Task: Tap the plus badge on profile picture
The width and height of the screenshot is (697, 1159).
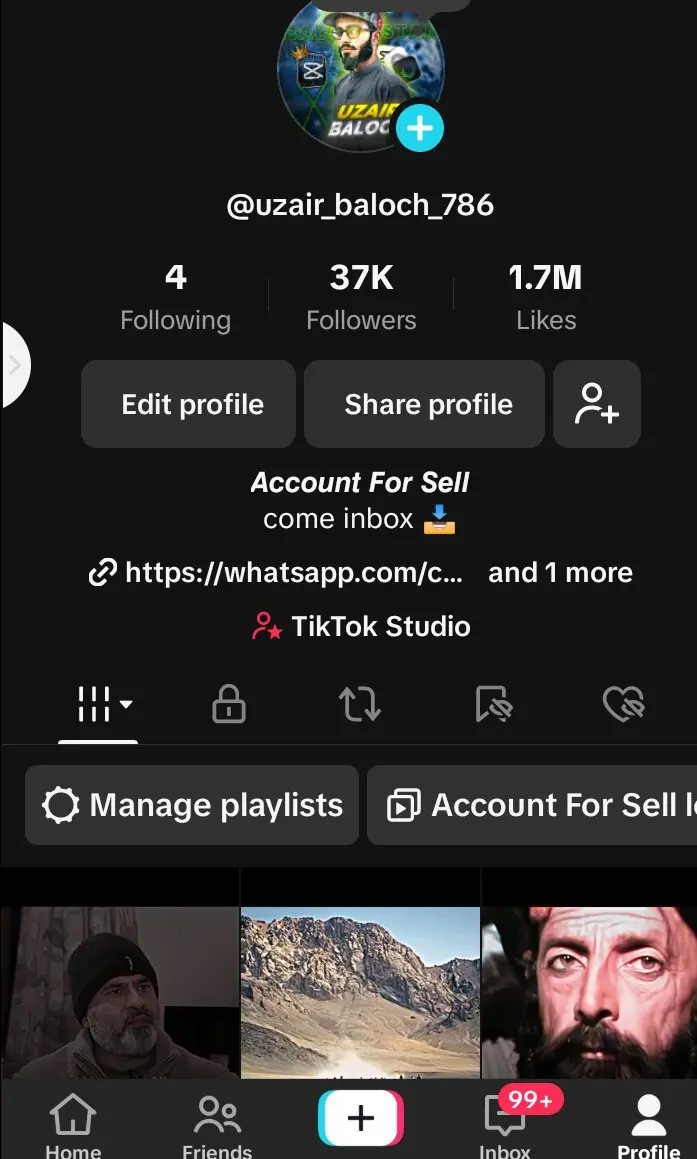Action: [x=420, y=129]
